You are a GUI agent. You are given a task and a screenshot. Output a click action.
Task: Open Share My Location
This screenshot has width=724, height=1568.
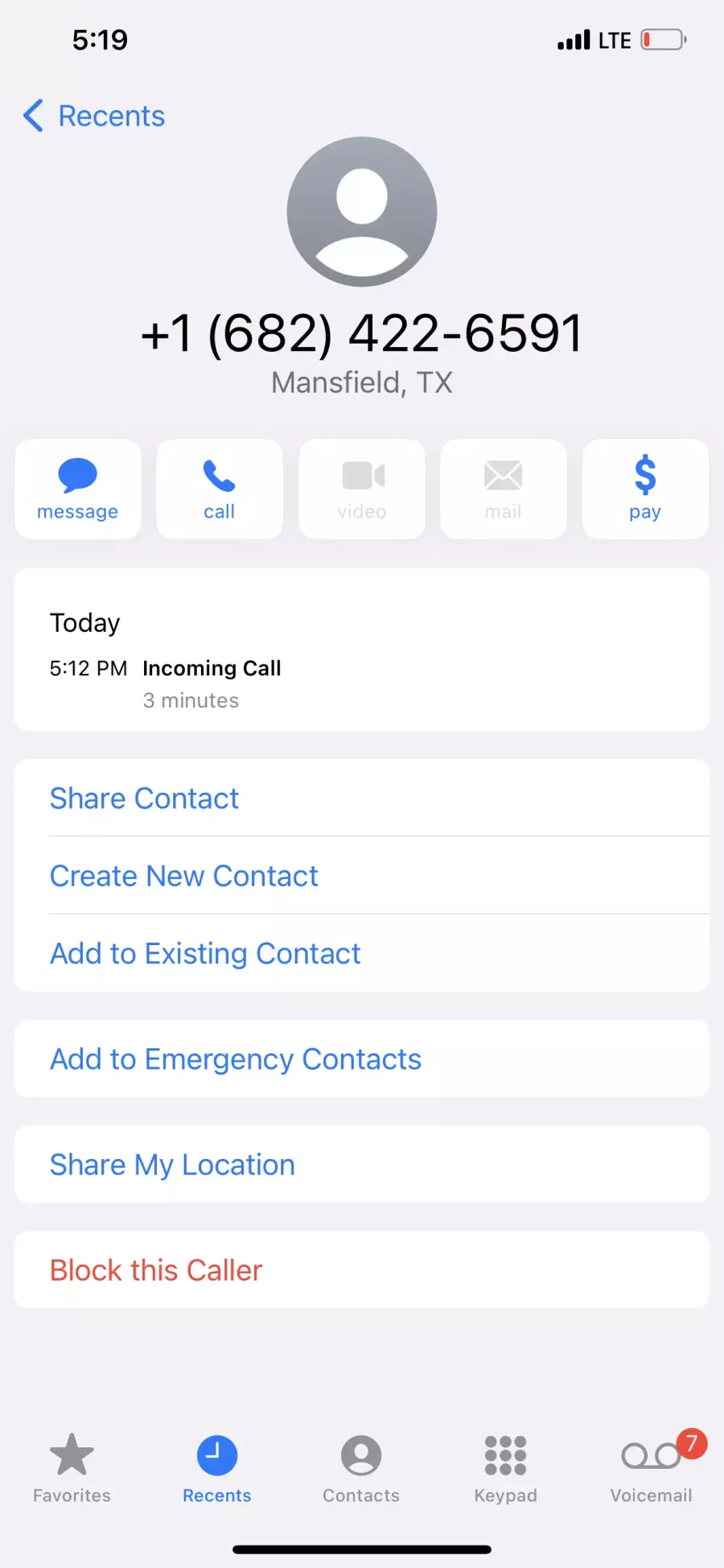tap(362, 1165)
